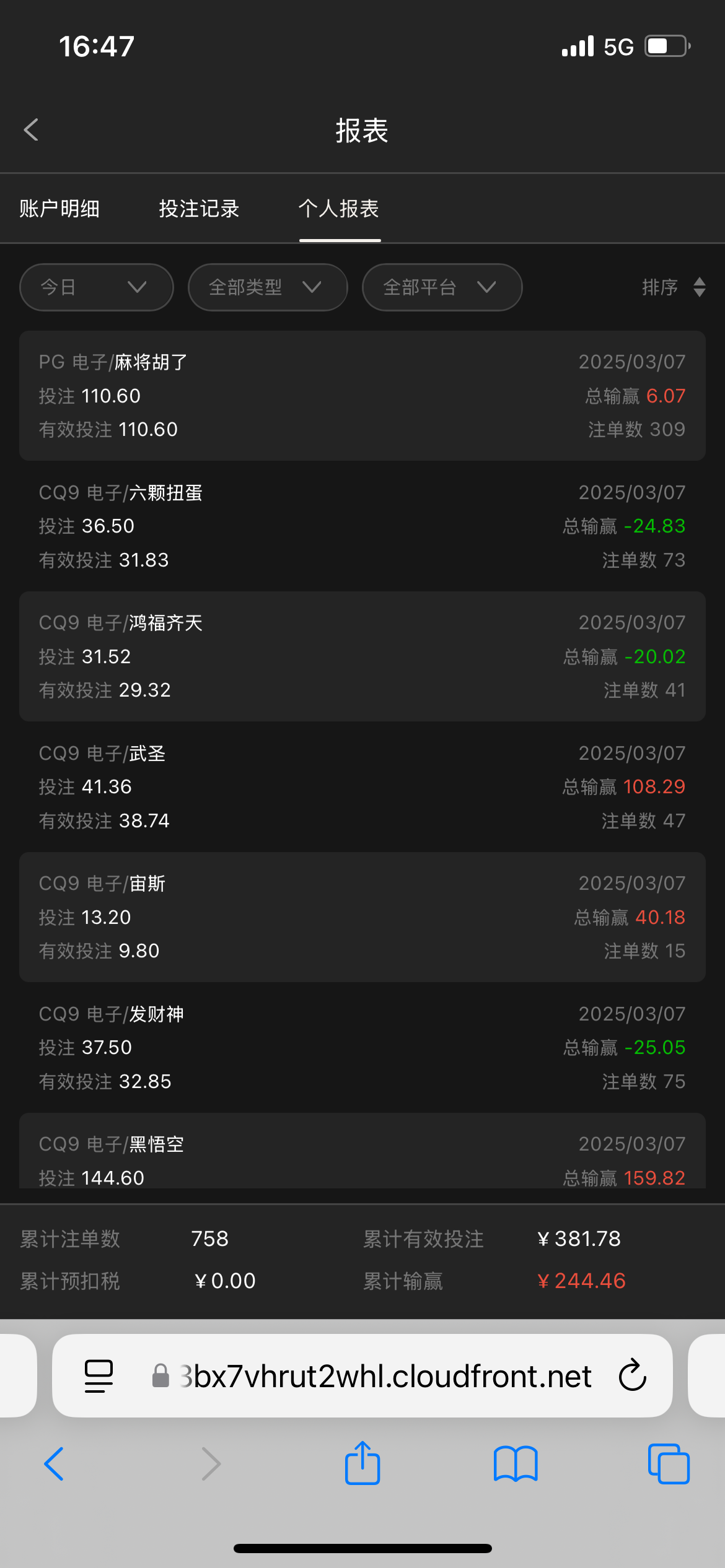Switch to the 账户明细 tab
The image size is (725, 1568).
pos(59,209)
